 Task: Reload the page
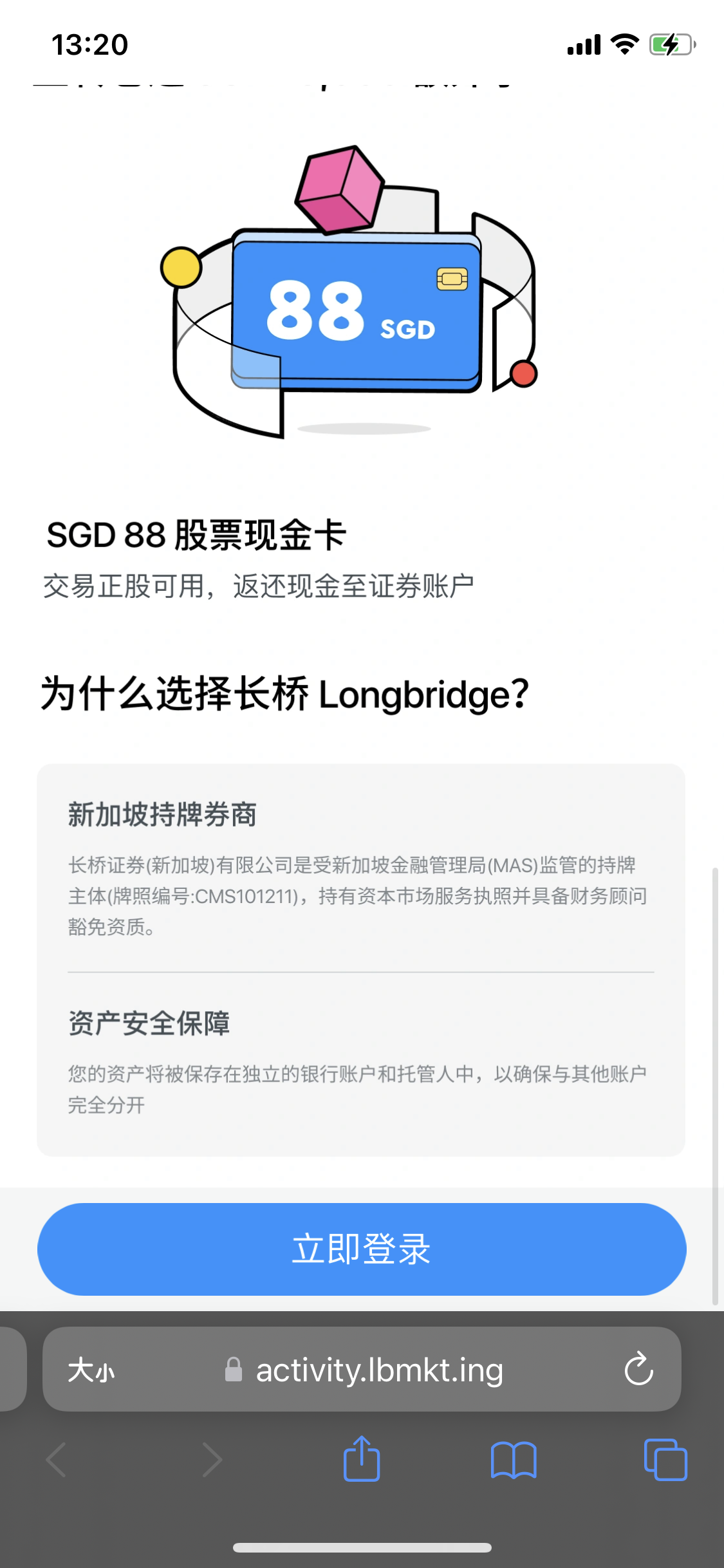tap(638, 1368)
